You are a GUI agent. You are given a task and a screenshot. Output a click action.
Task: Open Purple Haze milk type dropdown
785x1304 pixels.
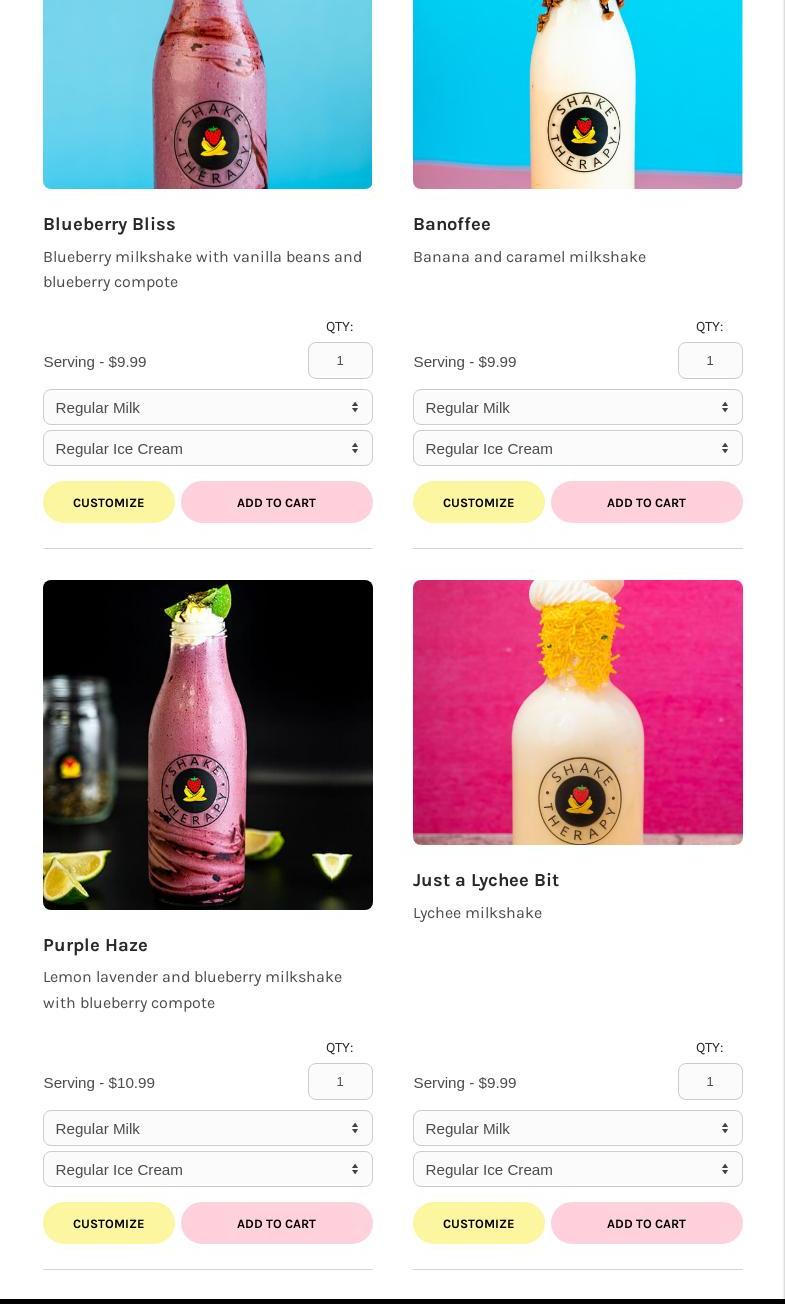pyautogui.click(x=207, y=1128)
